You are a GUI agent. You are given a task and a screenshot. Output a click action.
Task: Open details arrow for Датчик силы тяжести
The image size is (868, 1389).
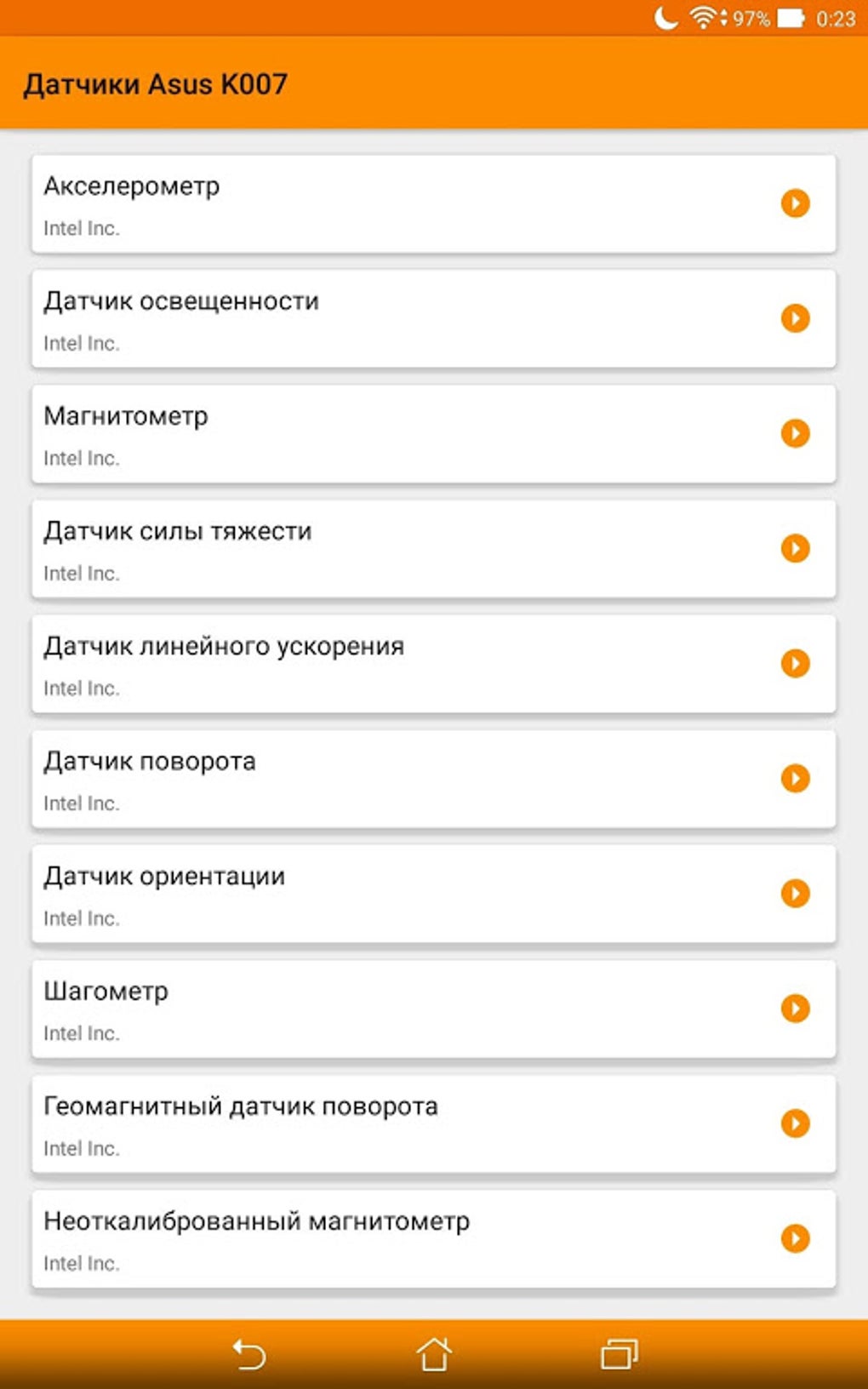(x=796, y=549)
